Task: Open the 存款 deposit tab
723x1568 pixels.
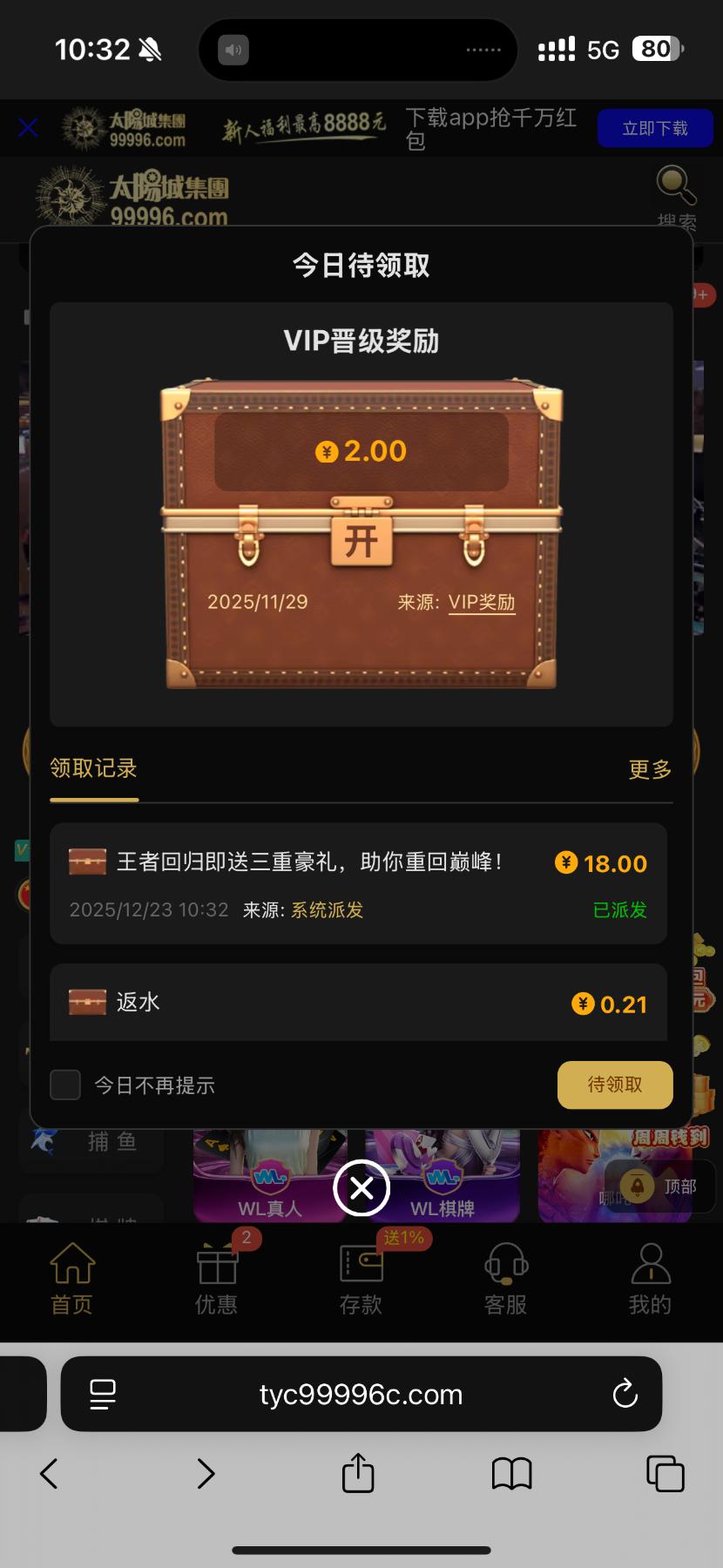Action: pos(361,1278)
